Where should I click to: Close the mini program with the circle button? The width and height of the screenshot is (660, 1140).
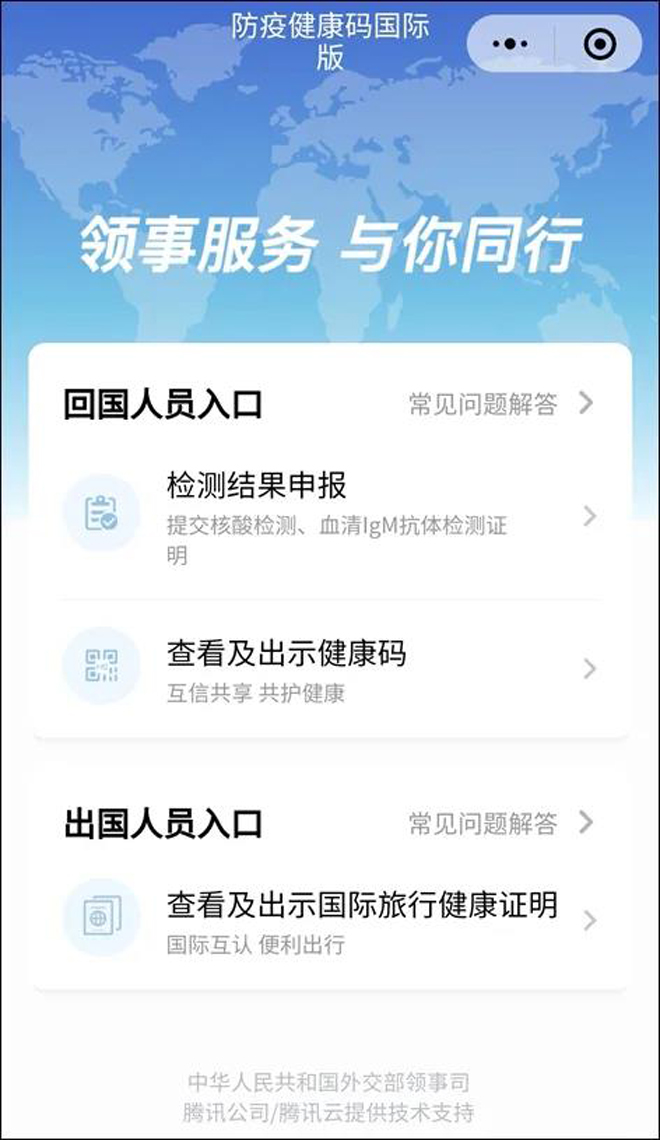[x=599, y=44]
